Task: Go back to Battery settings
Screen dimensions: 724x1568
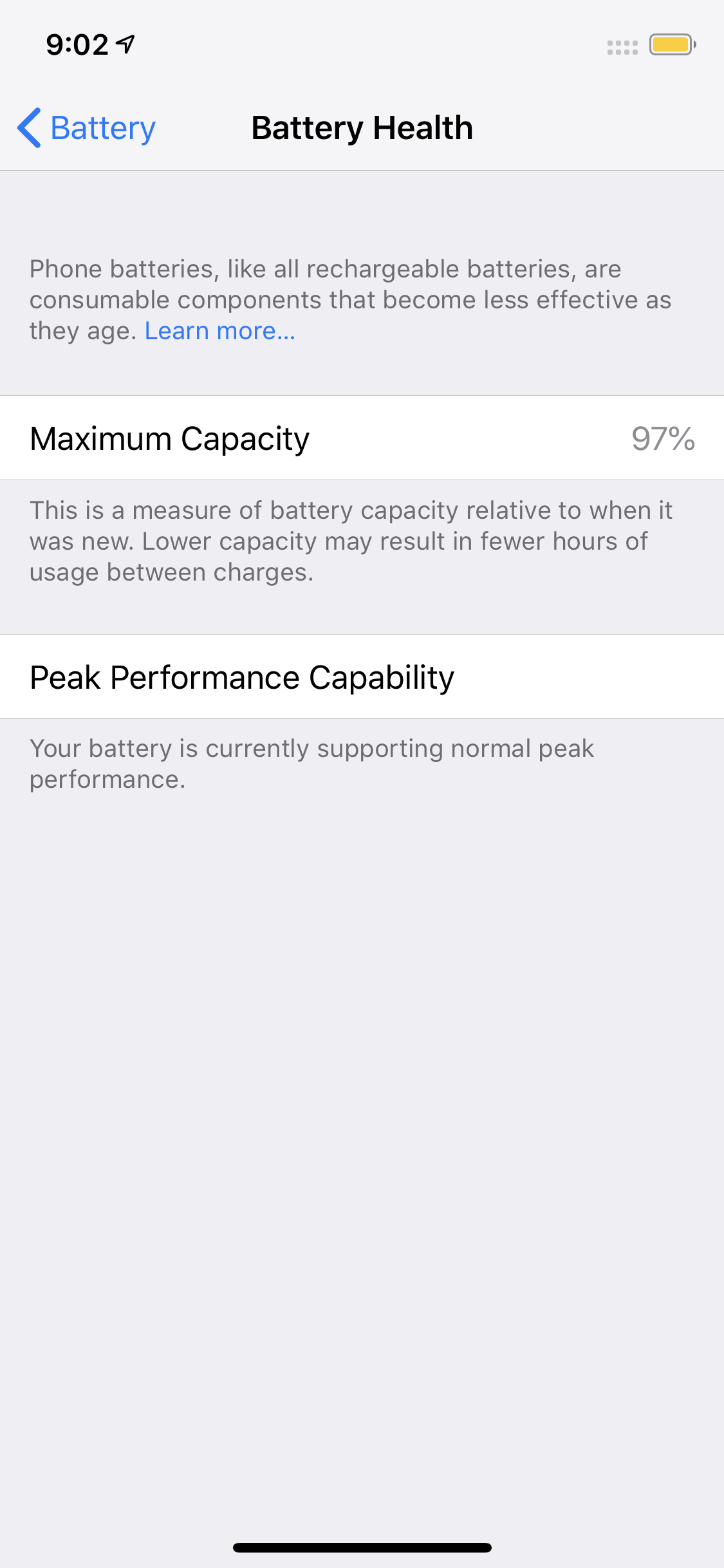Action: tap(87, 128)
